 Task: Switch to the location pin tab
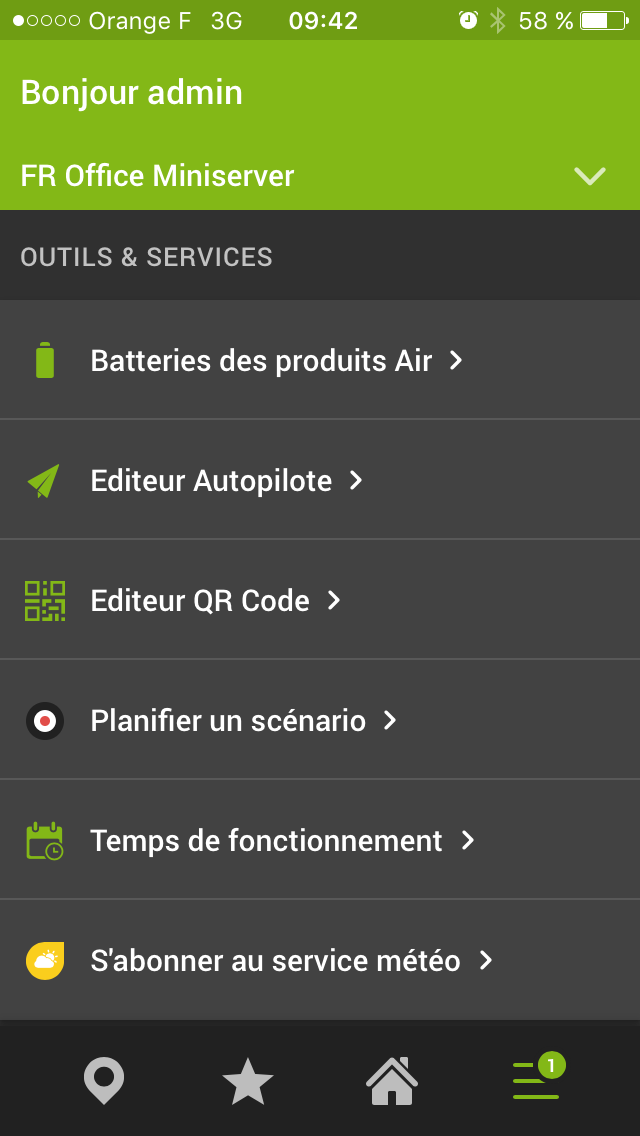pyautogui.click(x=104, y=1082)
